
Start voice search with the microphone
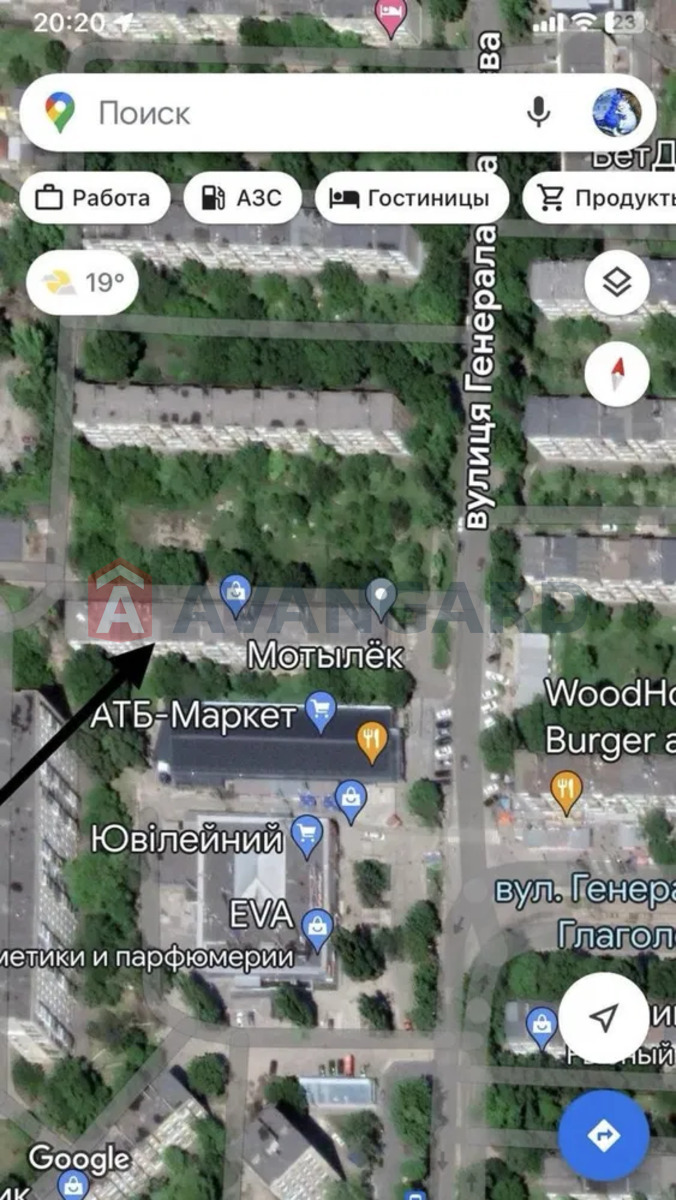[x=538, y=113]
